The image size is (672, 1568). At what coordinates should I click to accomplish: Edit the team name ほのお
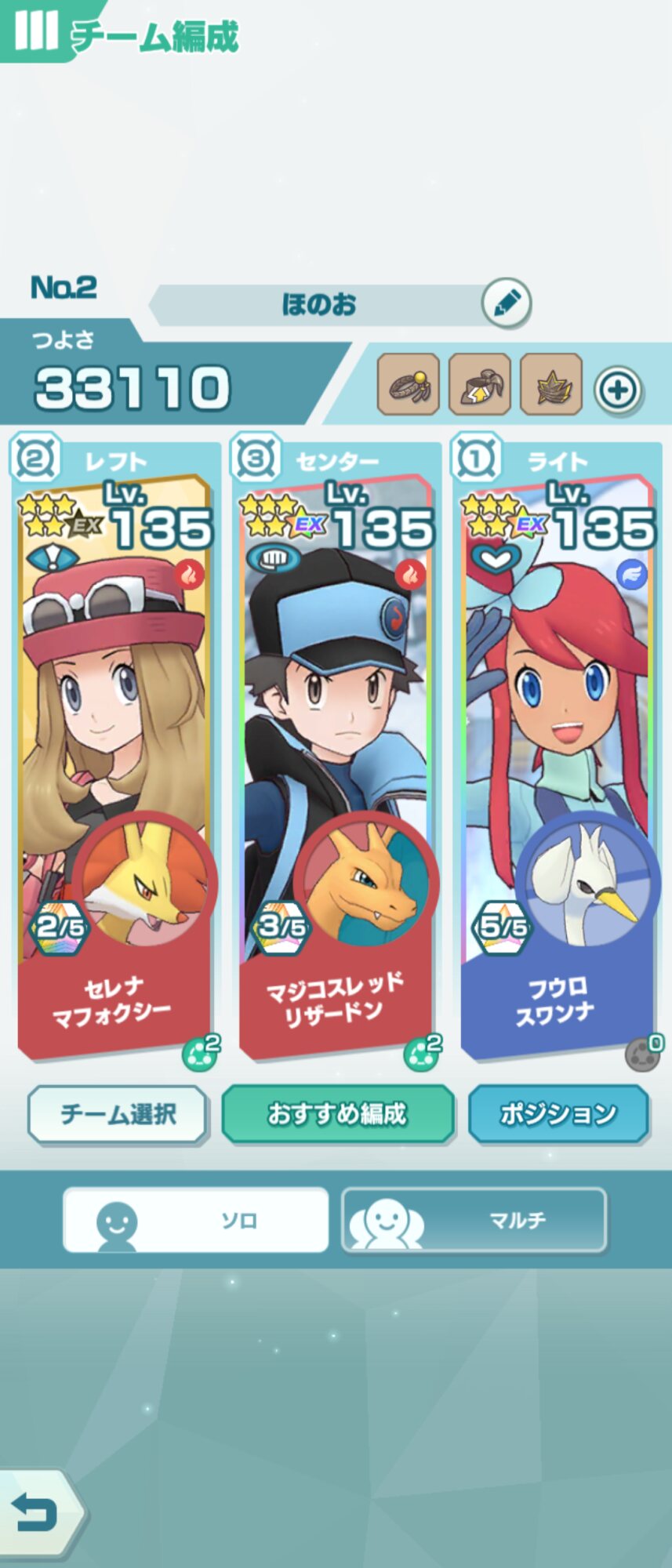(506, 302)
